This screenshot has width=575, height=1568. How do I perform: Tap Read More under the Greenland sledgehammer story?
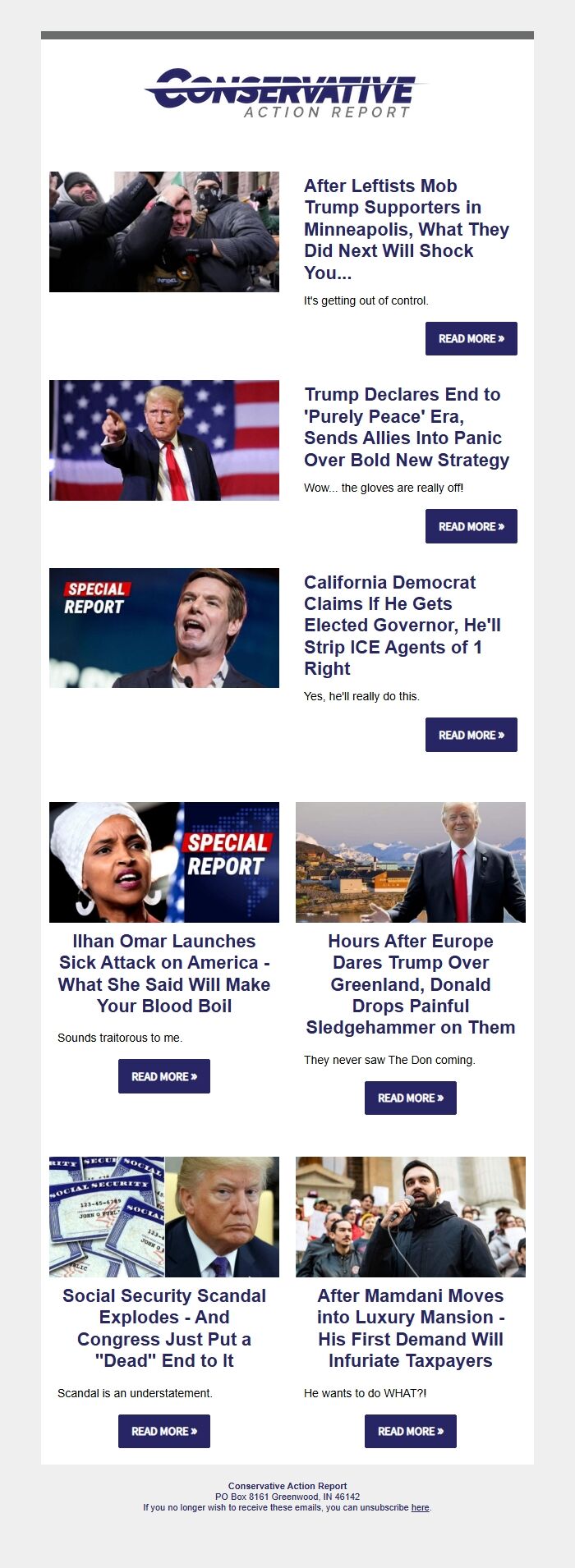410,1098
